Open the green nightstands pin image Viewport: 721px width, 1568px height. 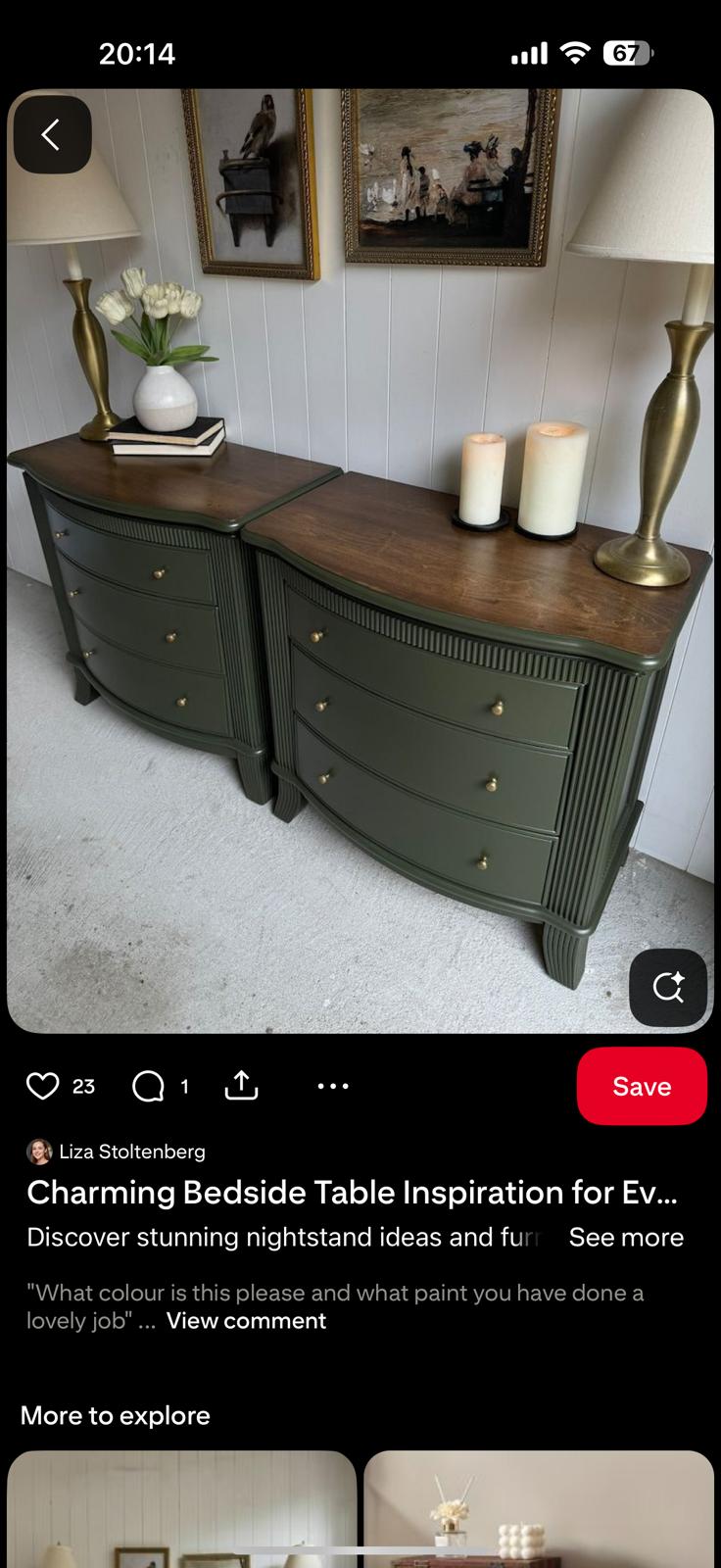(360, 588)
